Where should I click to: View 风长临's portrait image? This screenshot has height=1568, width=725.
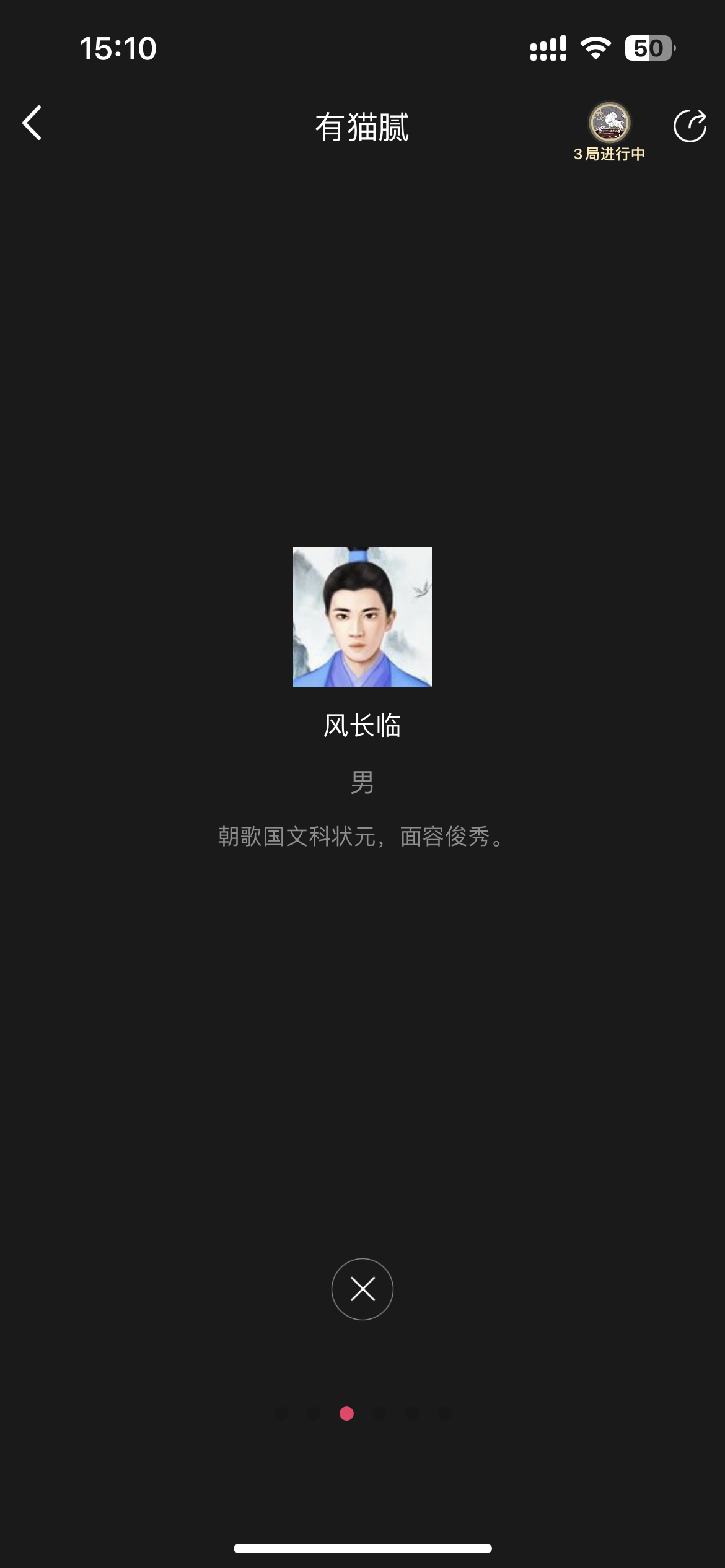click(362, 617)
